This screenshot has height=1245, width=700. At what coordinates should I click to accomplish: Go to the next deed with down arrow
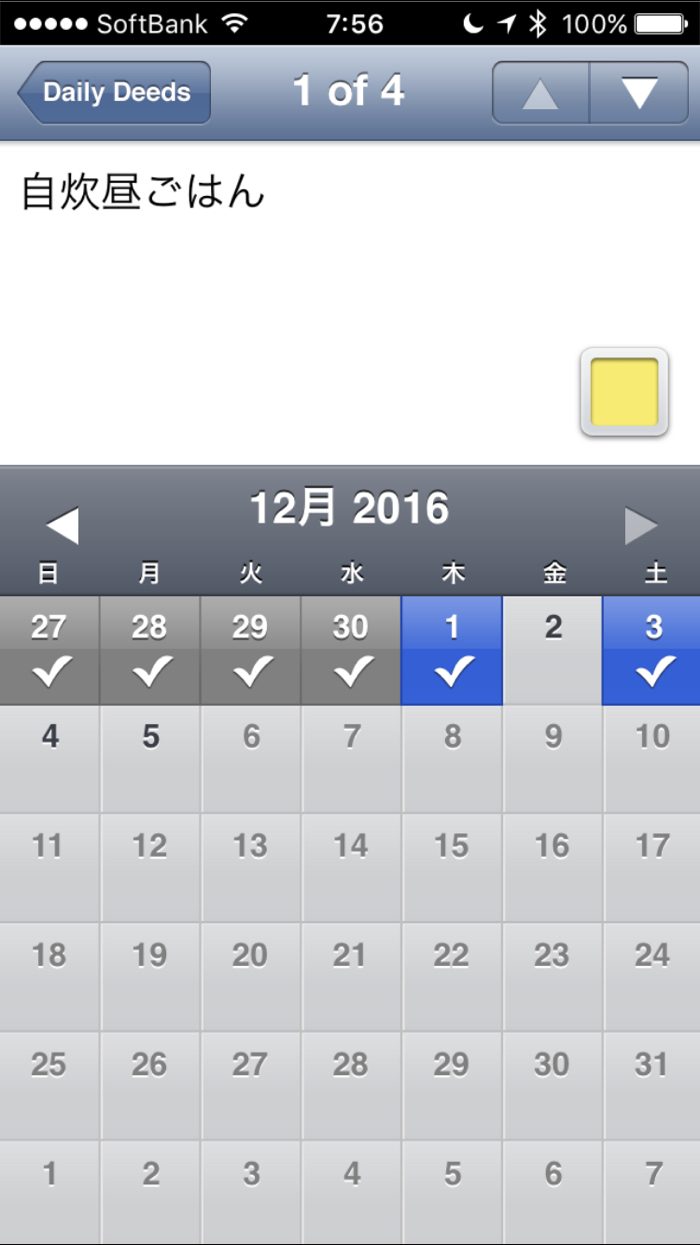(638, 93)
